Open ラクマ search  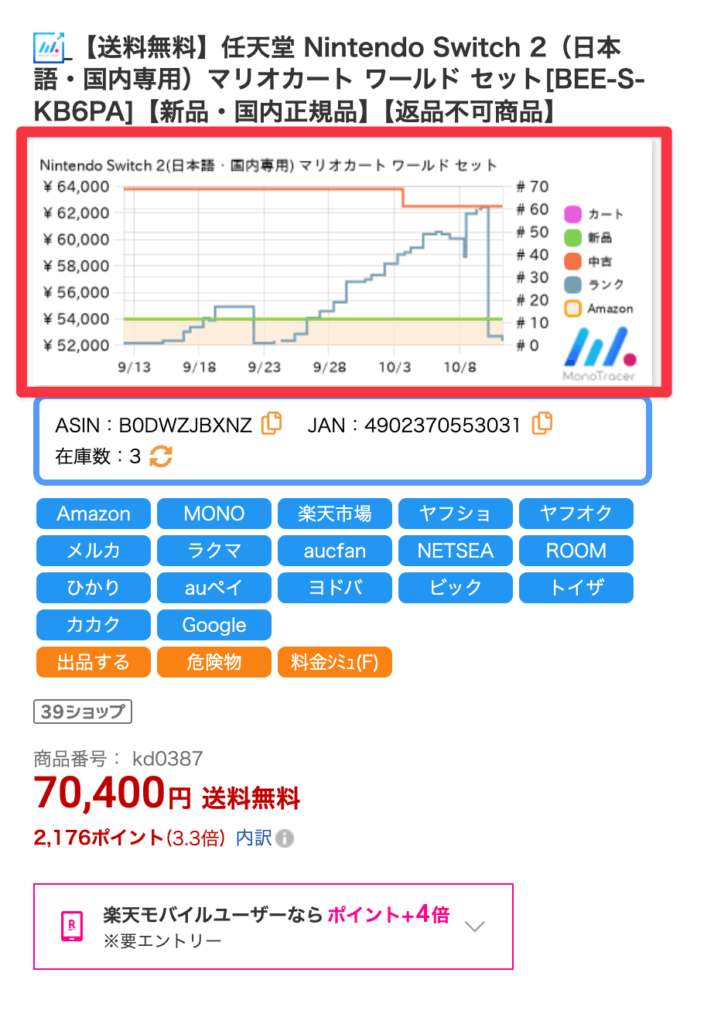214,551
